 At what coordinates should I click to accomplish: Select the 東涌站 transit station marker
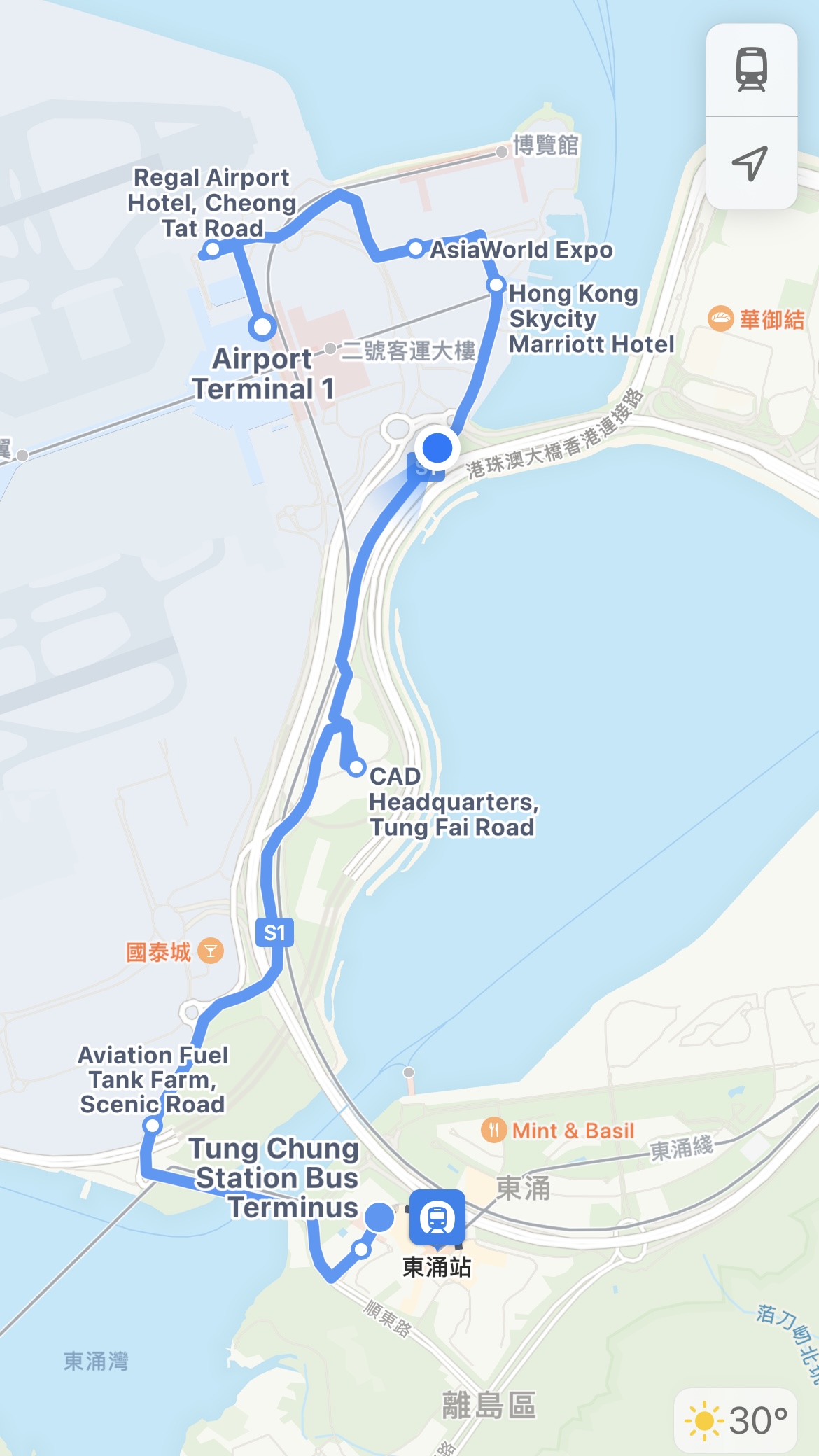click(437, 1219)
